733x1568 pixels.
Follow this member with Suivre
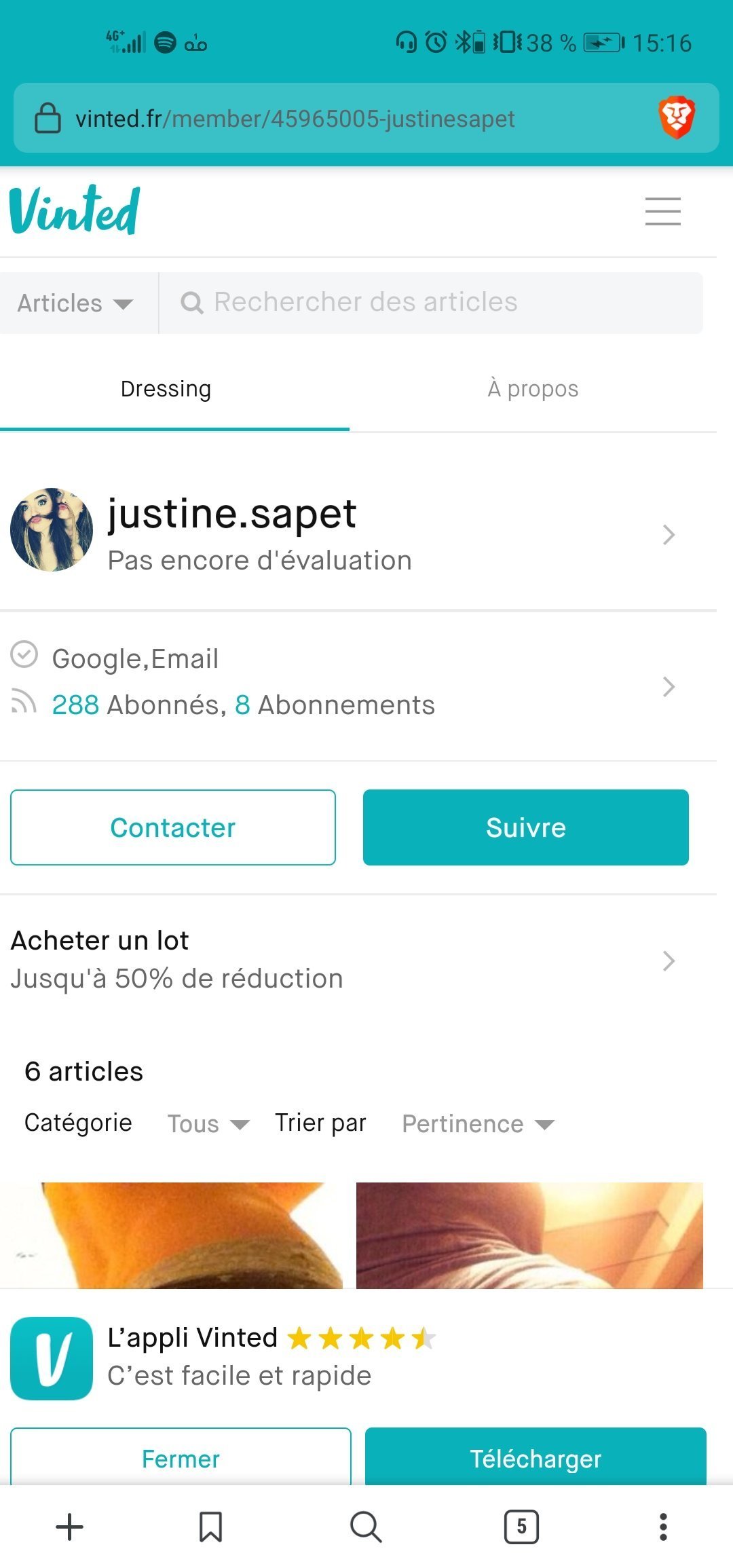pyautogui.click(x=526, y=827)
